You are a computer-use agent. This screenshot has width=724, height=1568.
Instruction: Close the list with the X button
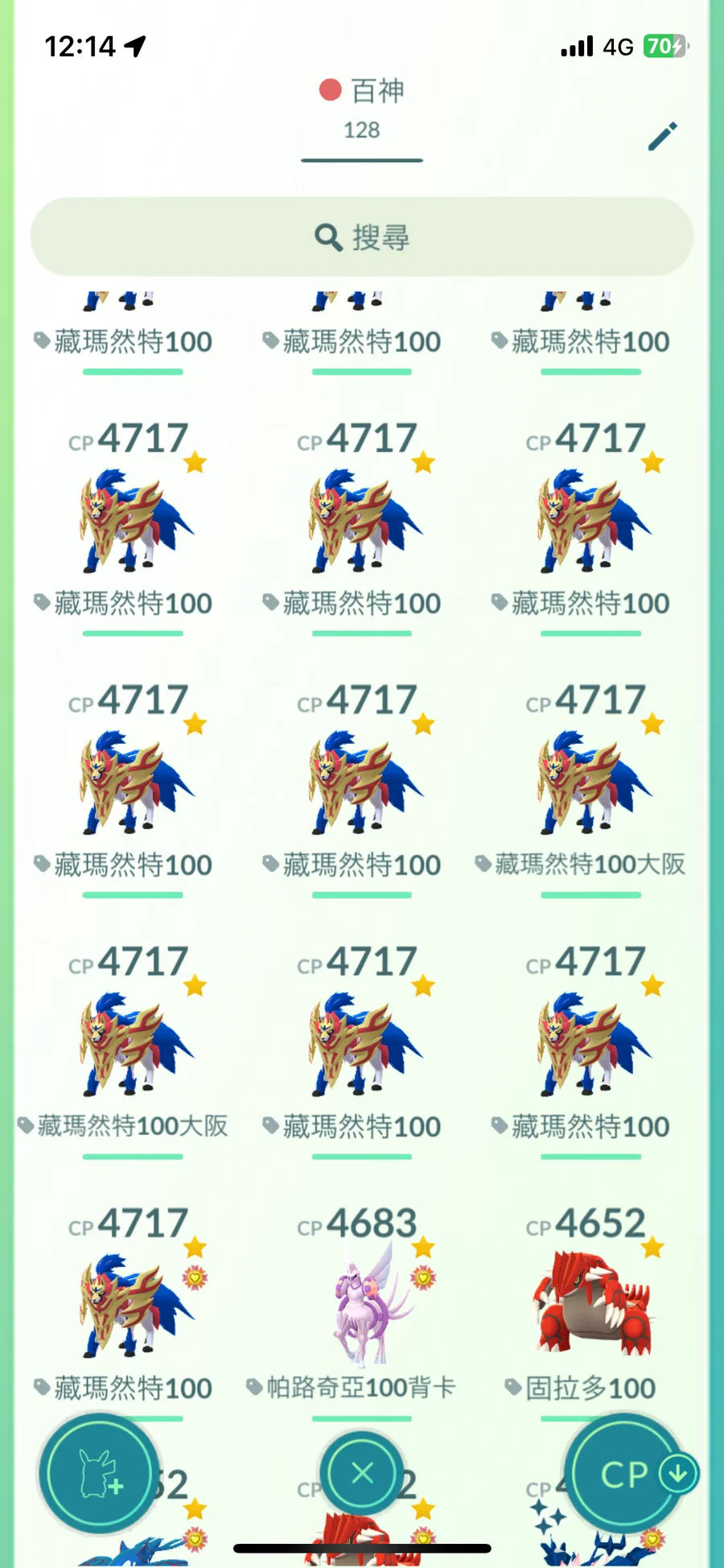pos(362,1474)
